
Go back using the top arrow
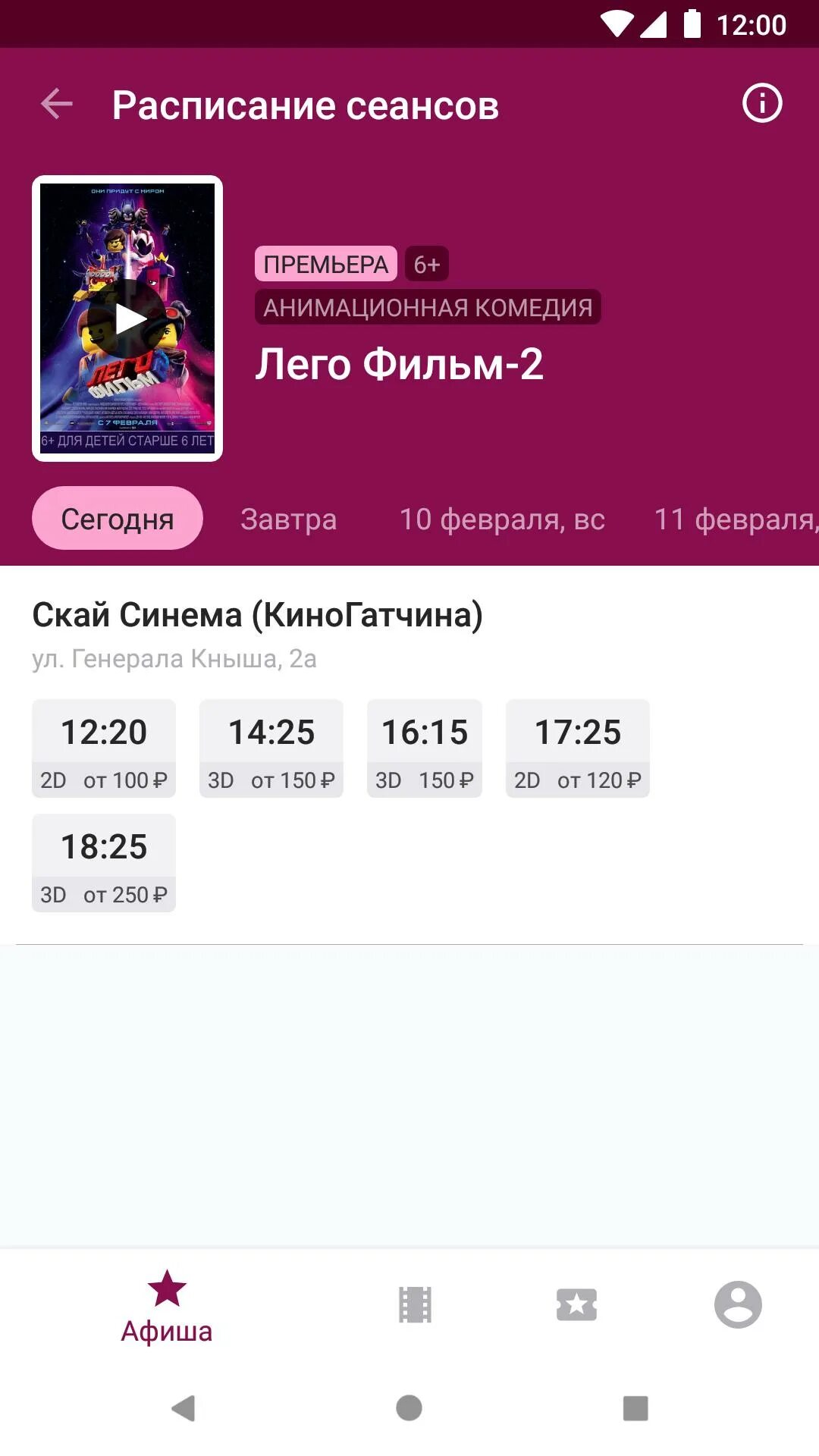tap(57, 104)
